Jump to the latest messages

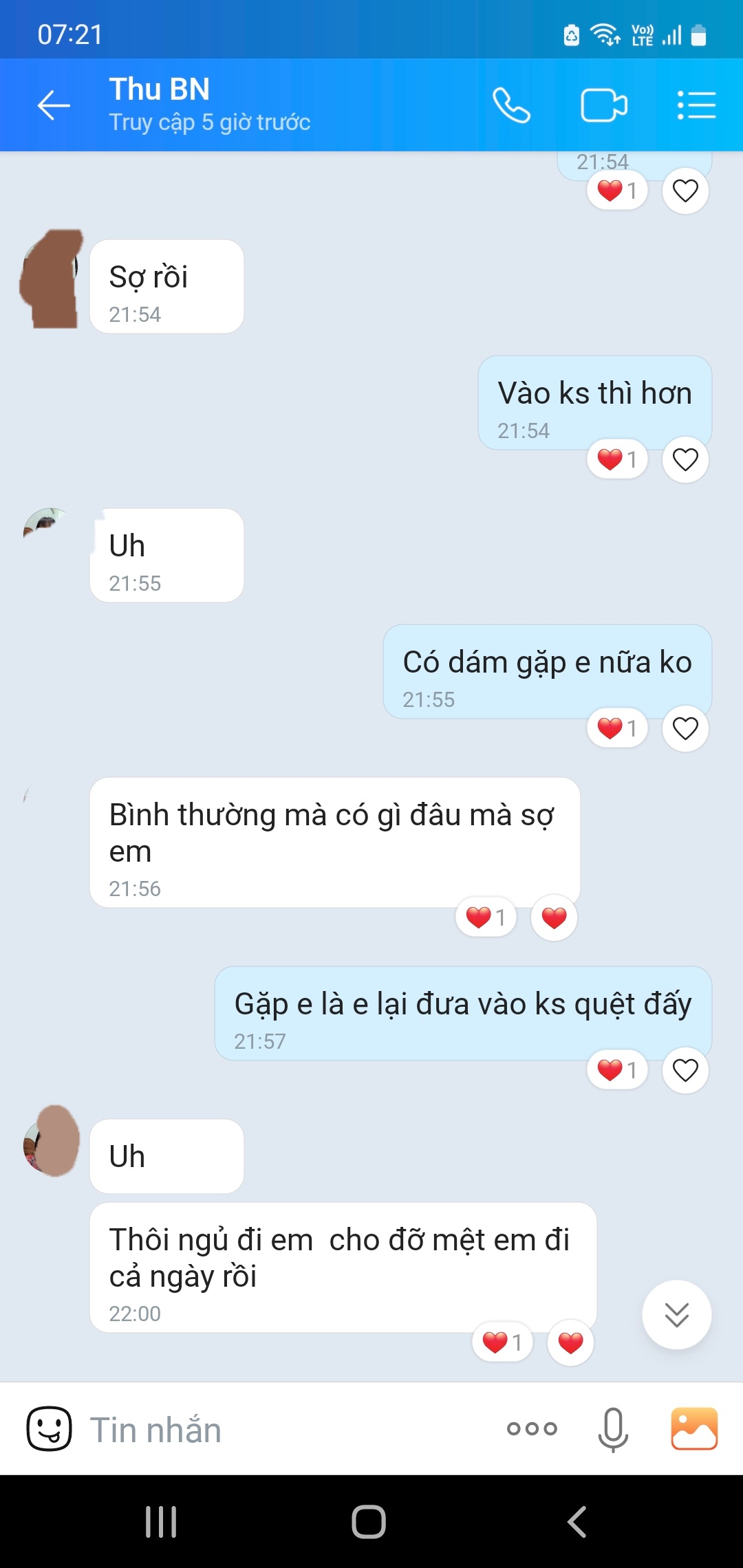[677, 1315]
